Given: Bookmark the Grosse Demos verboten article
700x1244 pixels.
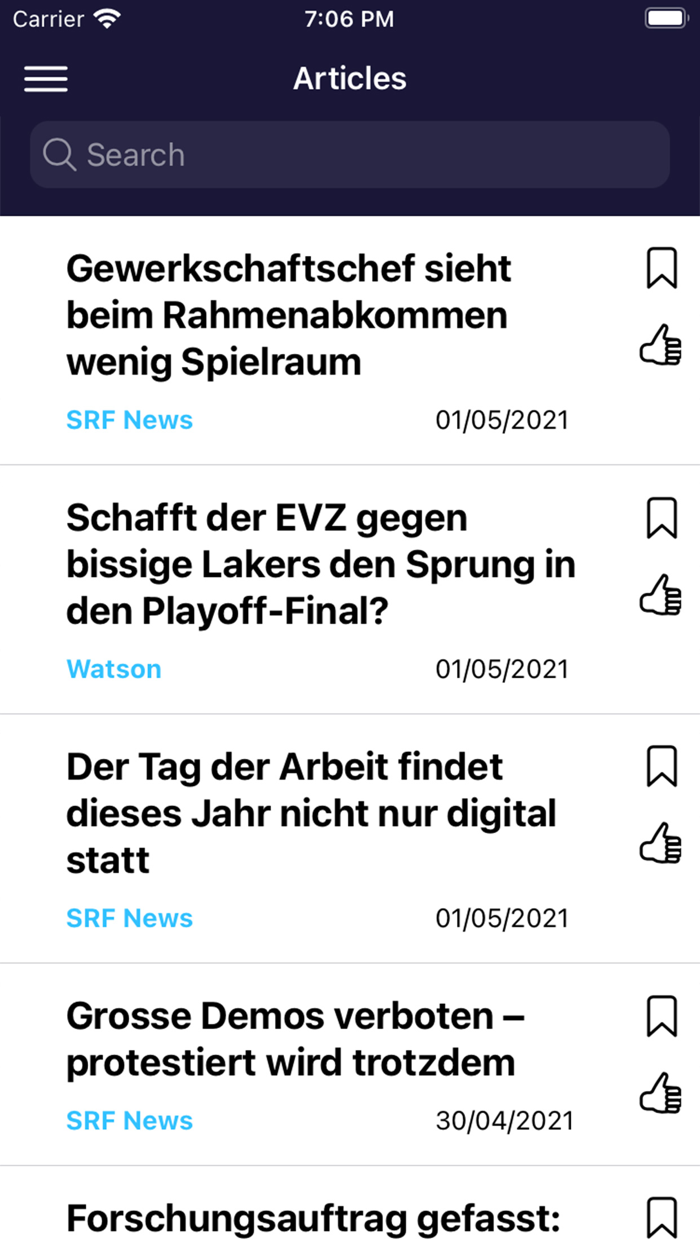Looking at the screenshot, I should [x=661, y=1017].
